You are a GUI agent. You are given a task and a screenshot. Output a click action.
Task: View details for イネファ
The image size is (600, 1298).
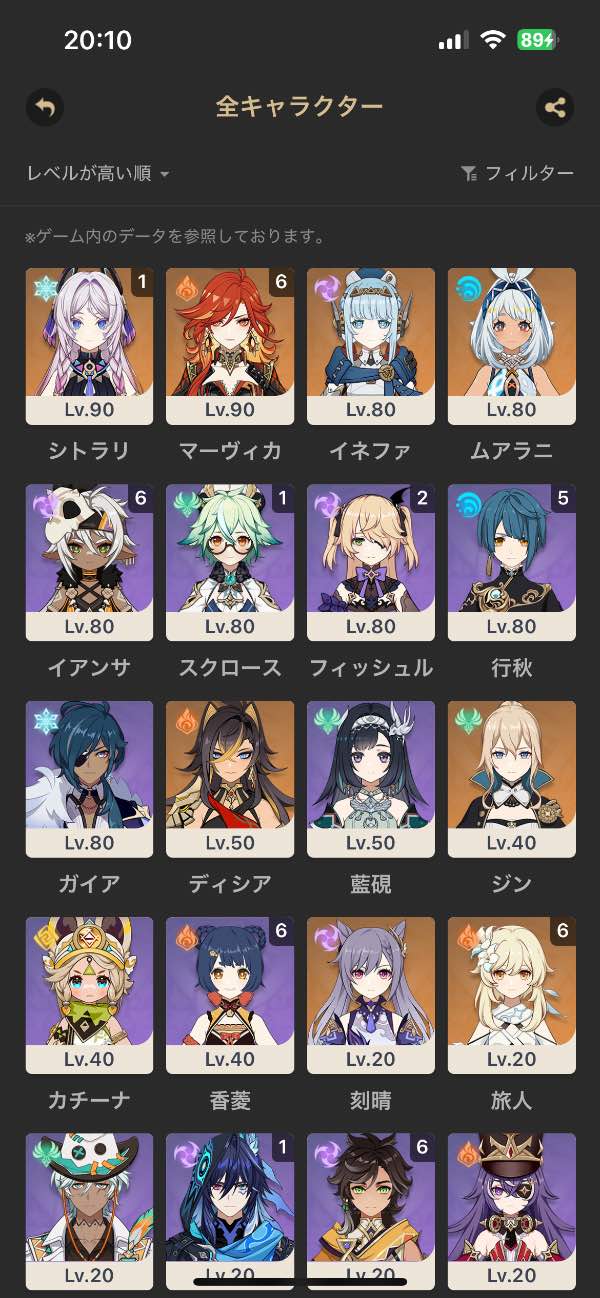pyautogui.click(x=371, y=346)
